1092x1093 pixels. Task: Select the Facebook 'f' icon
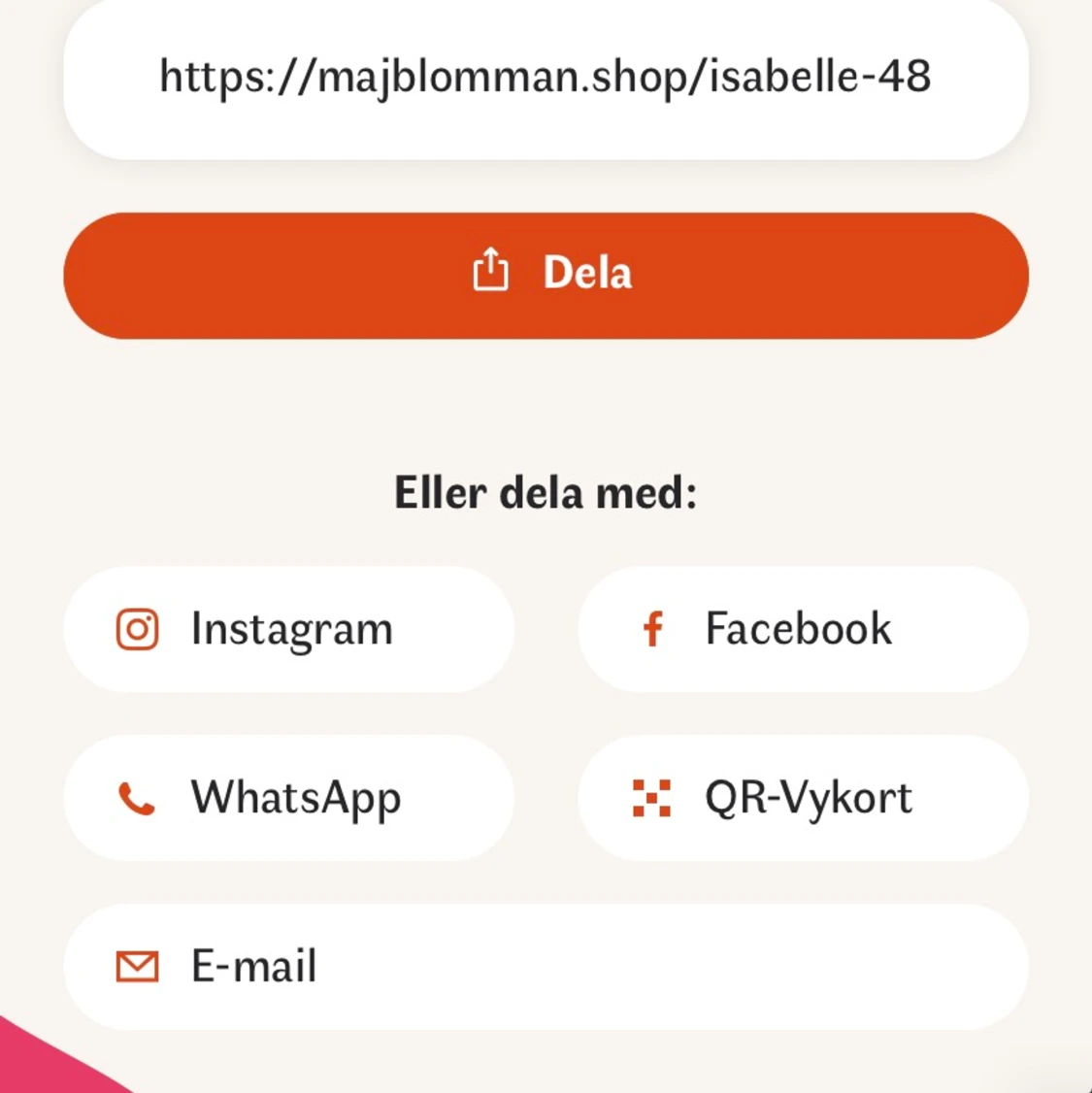pyautogui.click(x=652, y=629)
